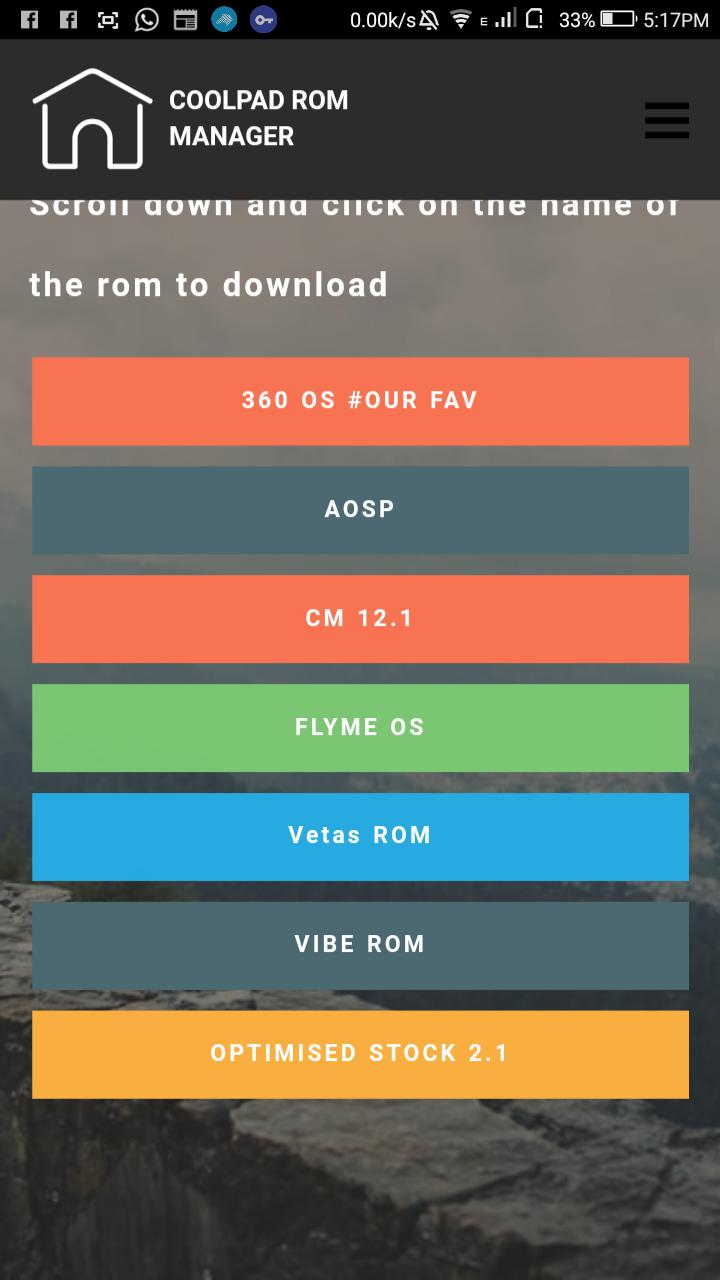Select the AOSP rom button
720x1280 pixels.
pyautogui.click(x=360, y=510)
